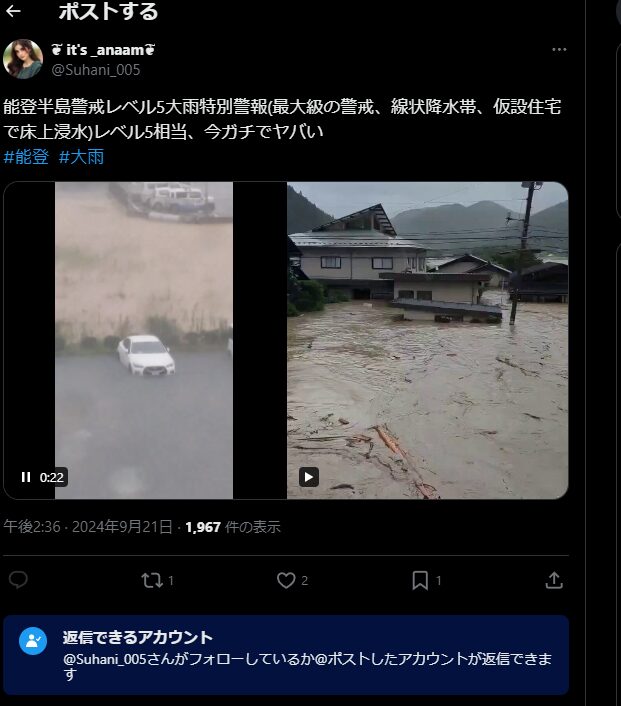Open Suhani_005's profile picture
621x706 pixels.
click(22, 59)
